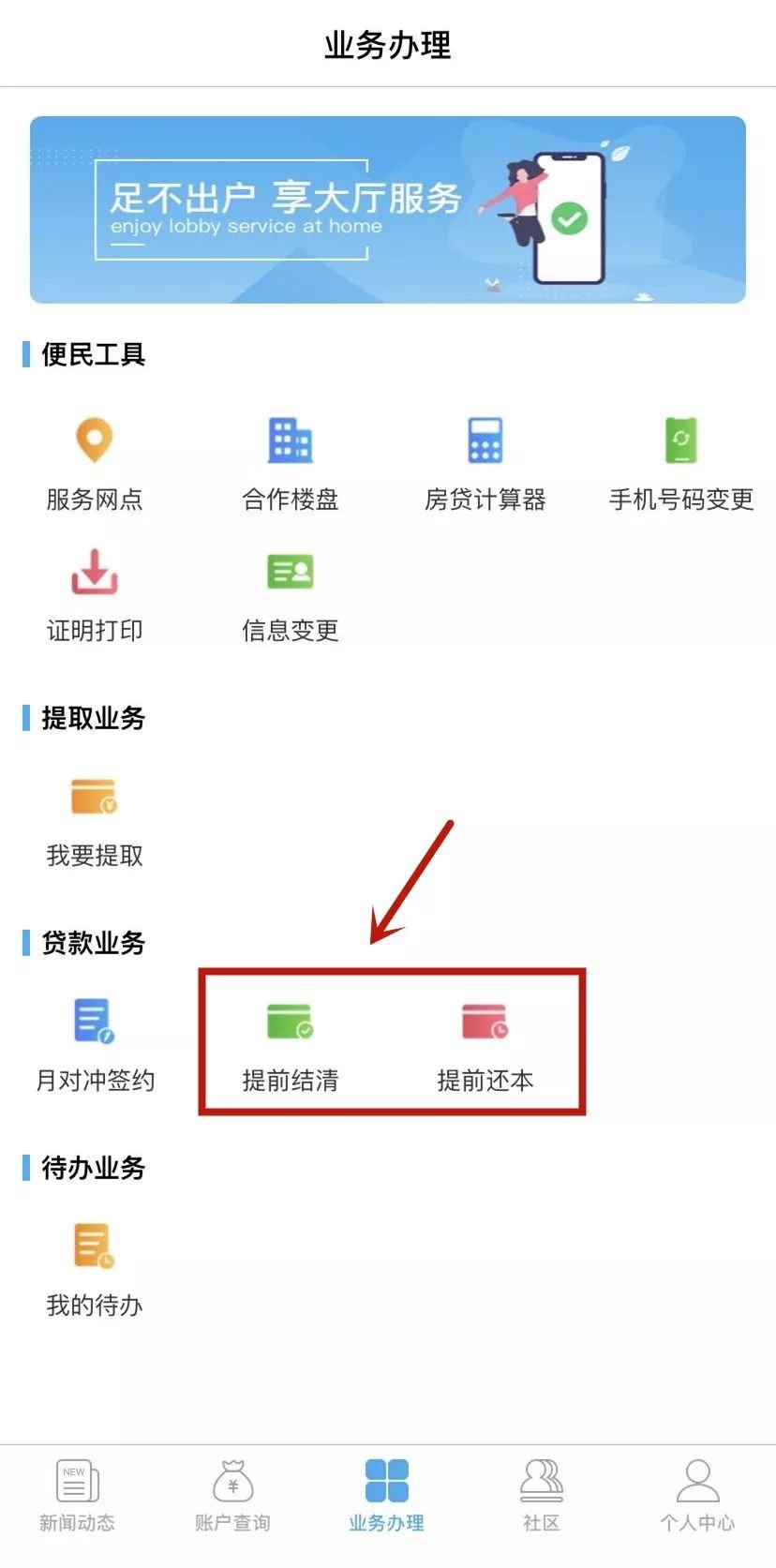776x1568 pixels.
Task: Select the 业务办理 tab
Action: coord(387,1496)
